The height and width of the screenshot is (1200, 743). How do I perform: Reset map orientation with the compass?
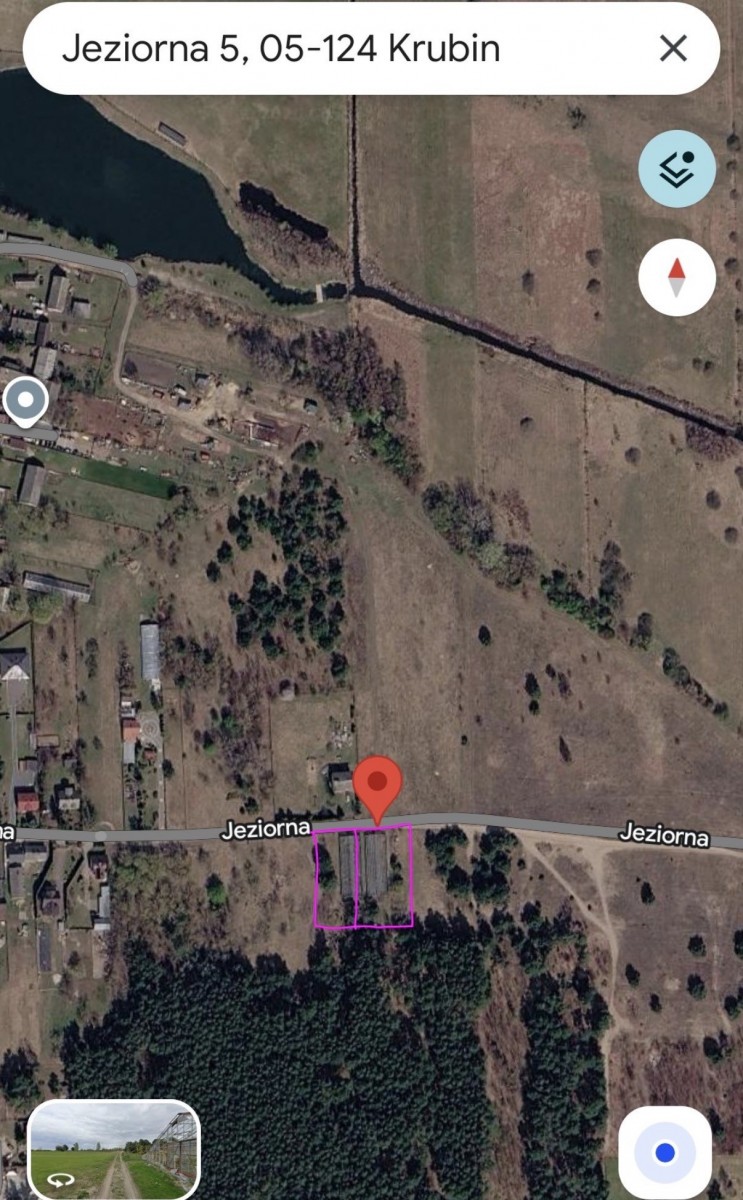coord(677,277)
